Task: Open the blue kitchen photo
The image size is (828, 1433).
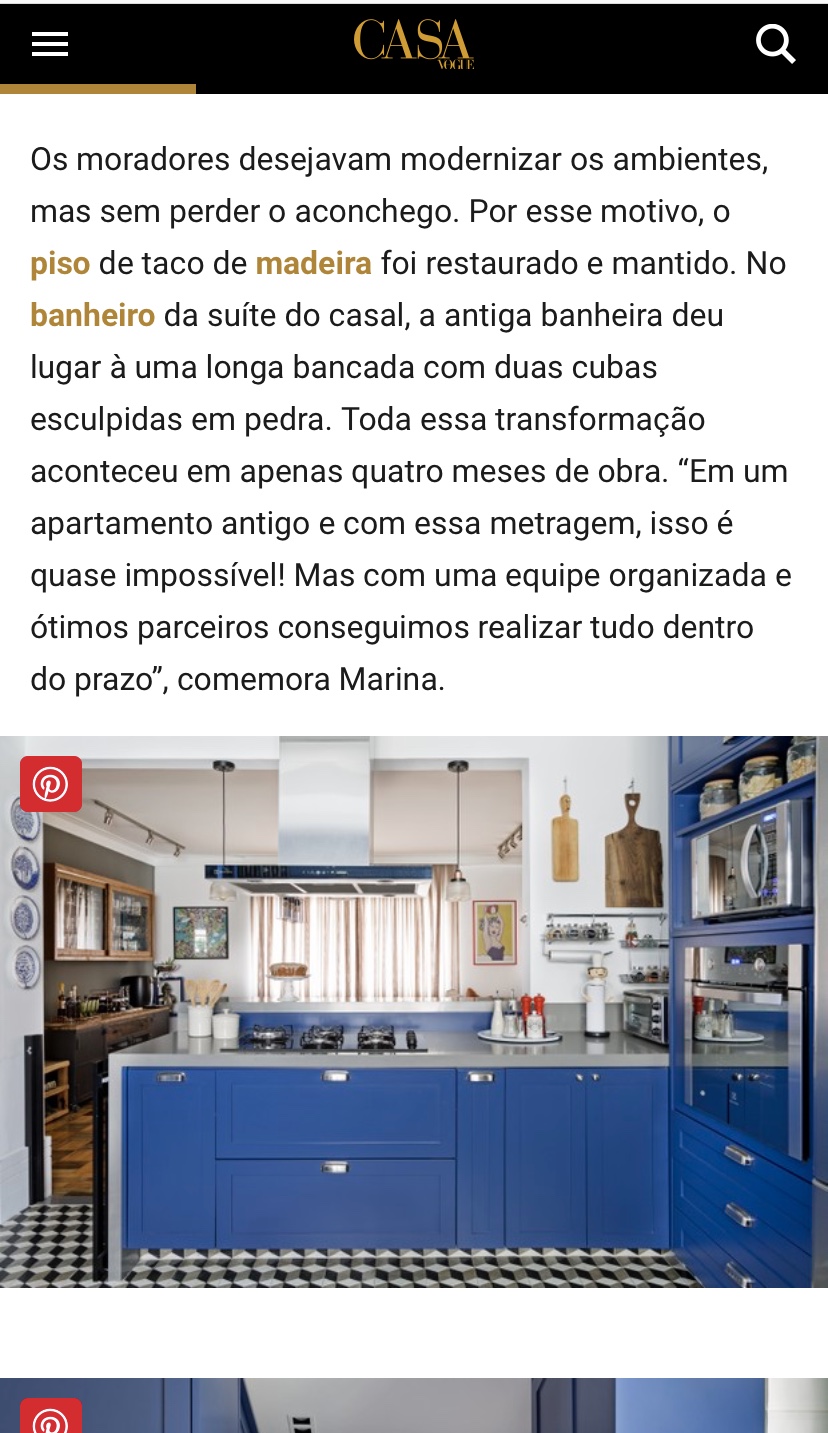Action: 414,1012
